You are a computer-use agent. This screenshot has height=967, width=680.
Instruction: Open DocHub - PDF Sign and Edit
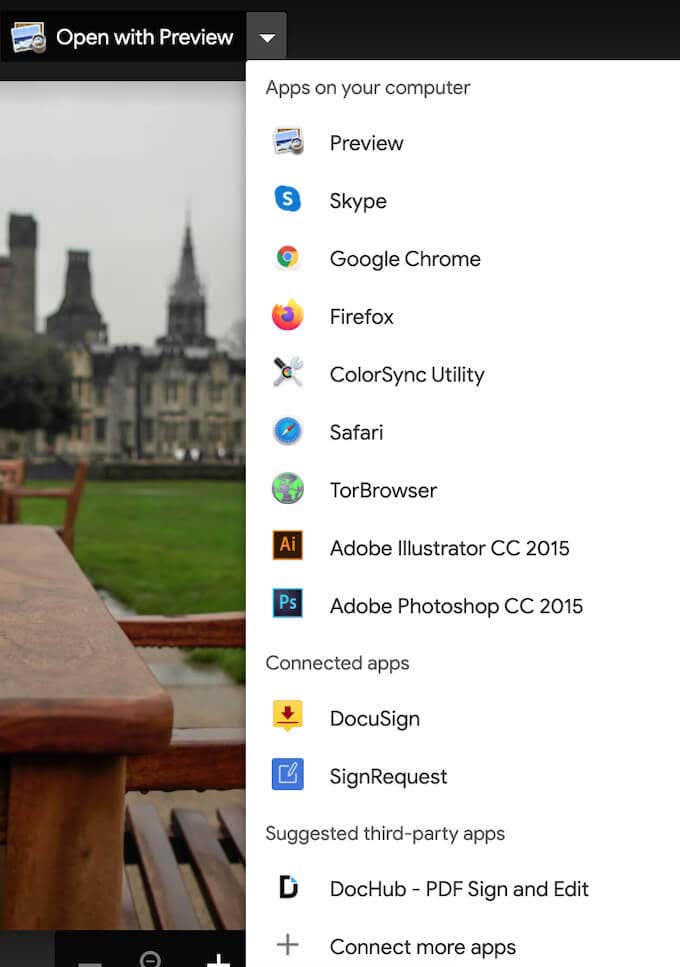click(x=459, y=888)
